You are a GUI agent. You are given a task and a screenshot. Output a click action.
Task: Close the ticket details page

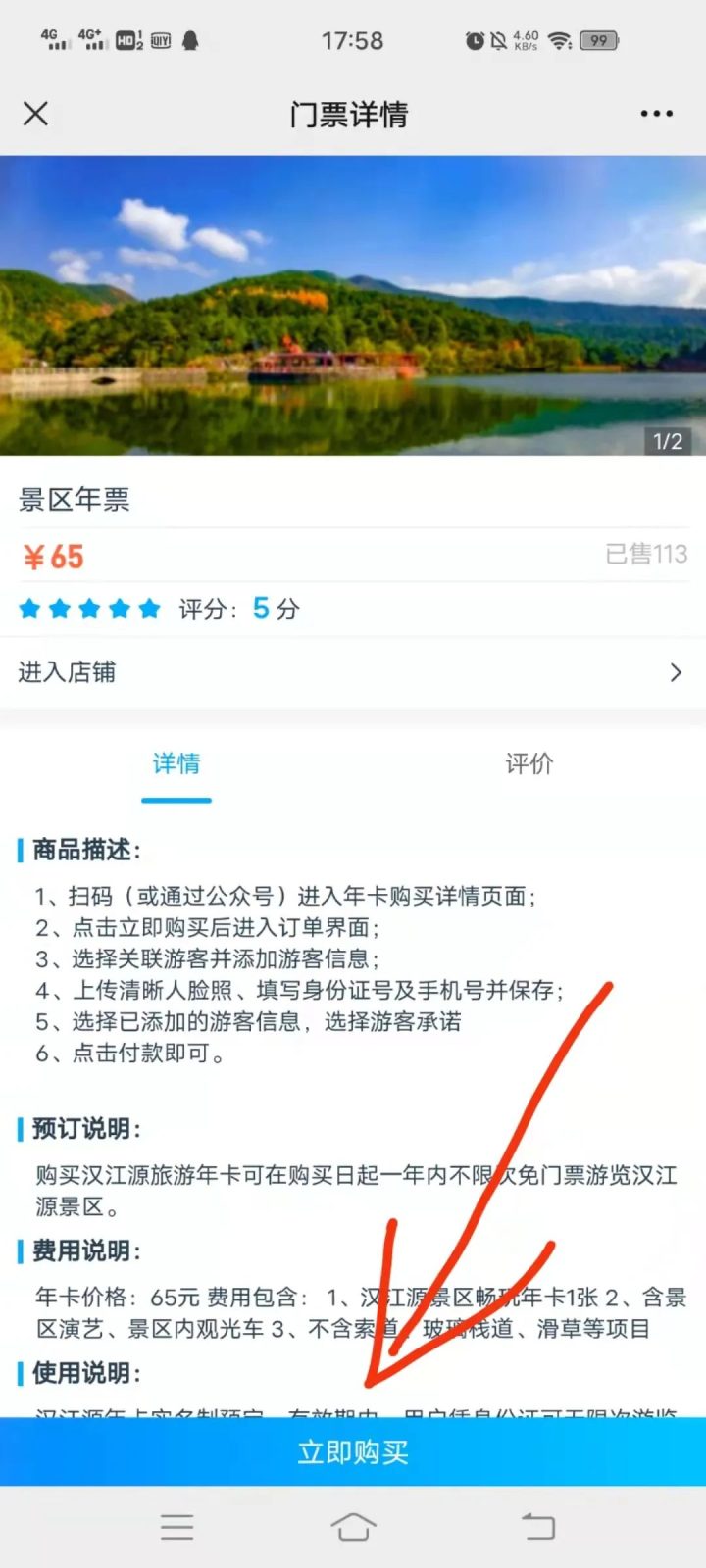pos(35,114)
